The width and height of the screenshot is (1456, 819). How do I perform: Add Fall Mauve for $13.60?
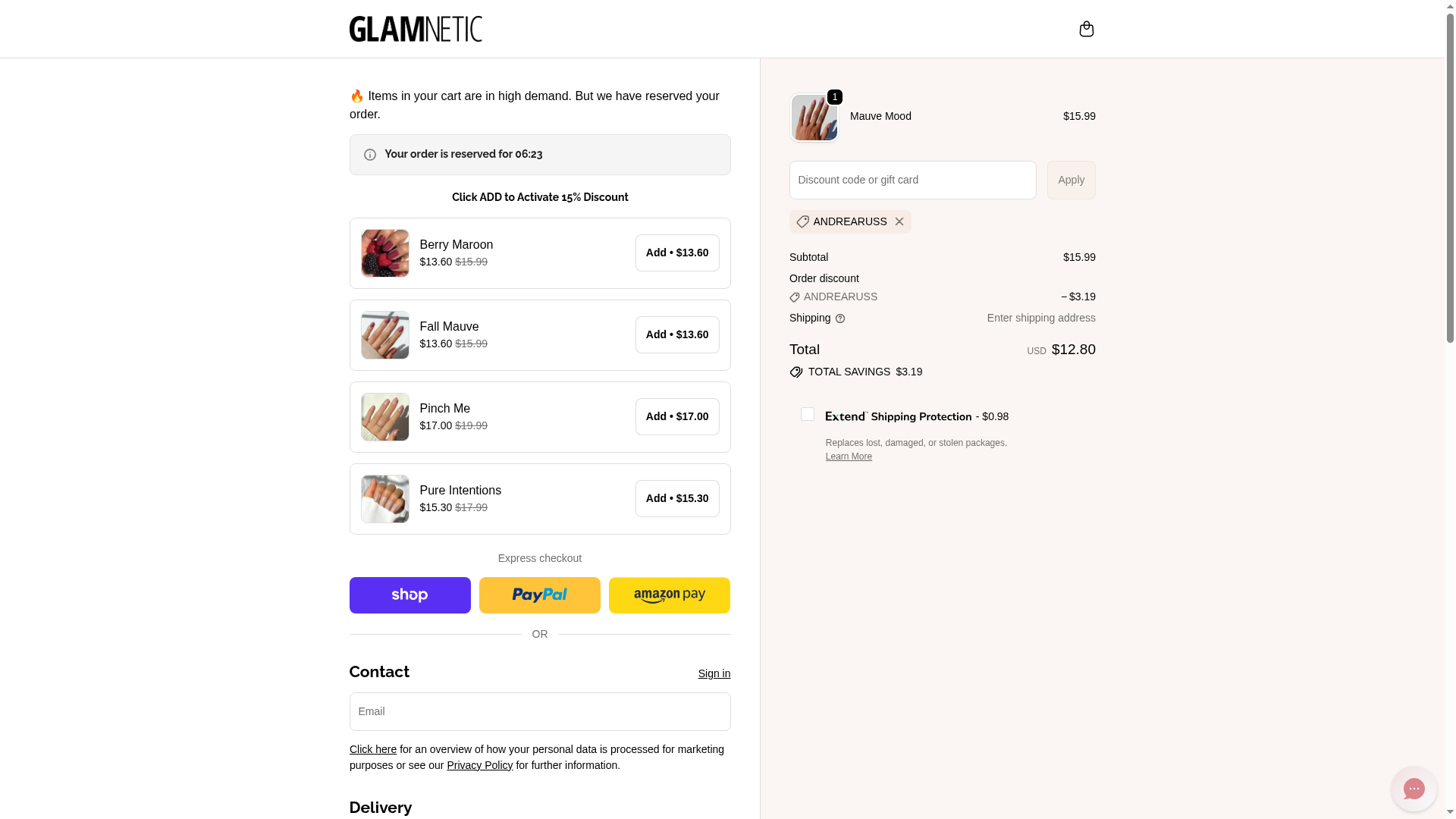(x=676, y=334)
